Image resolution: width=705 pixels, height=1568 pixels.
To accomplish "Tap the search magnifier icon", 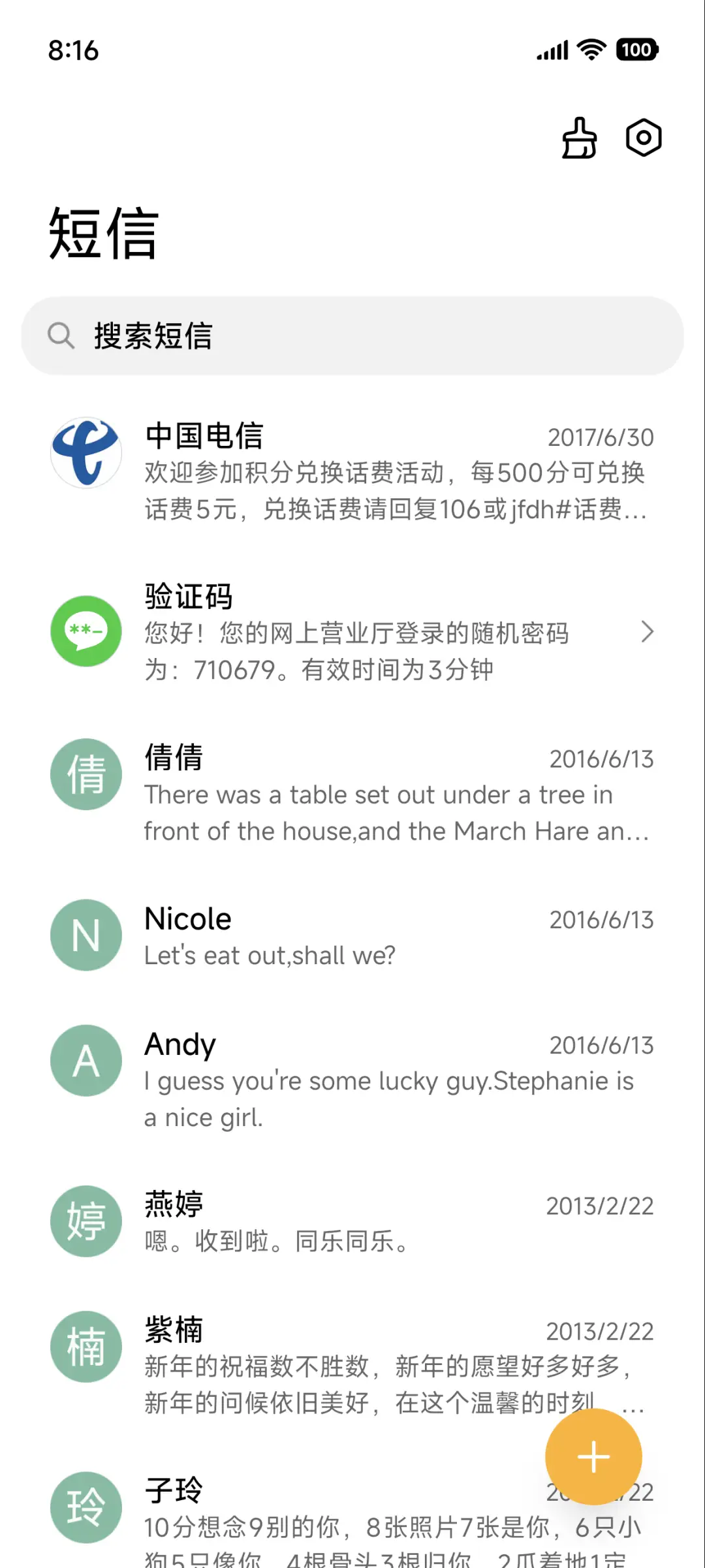I will click(x=62, y=336).
